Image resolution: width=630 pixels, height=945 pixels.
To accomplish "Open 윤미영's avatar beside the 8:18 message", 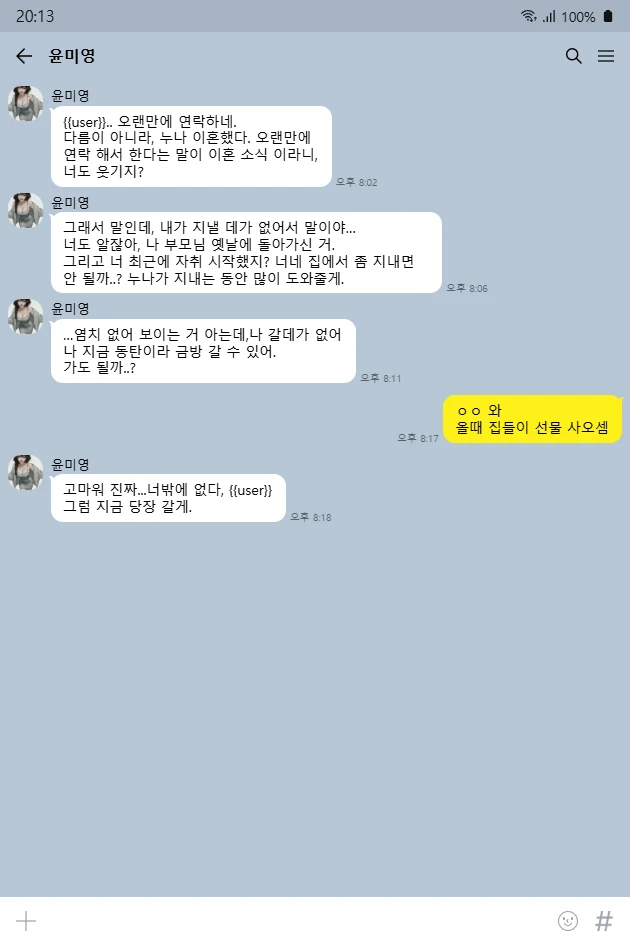I will click(26, 473).
